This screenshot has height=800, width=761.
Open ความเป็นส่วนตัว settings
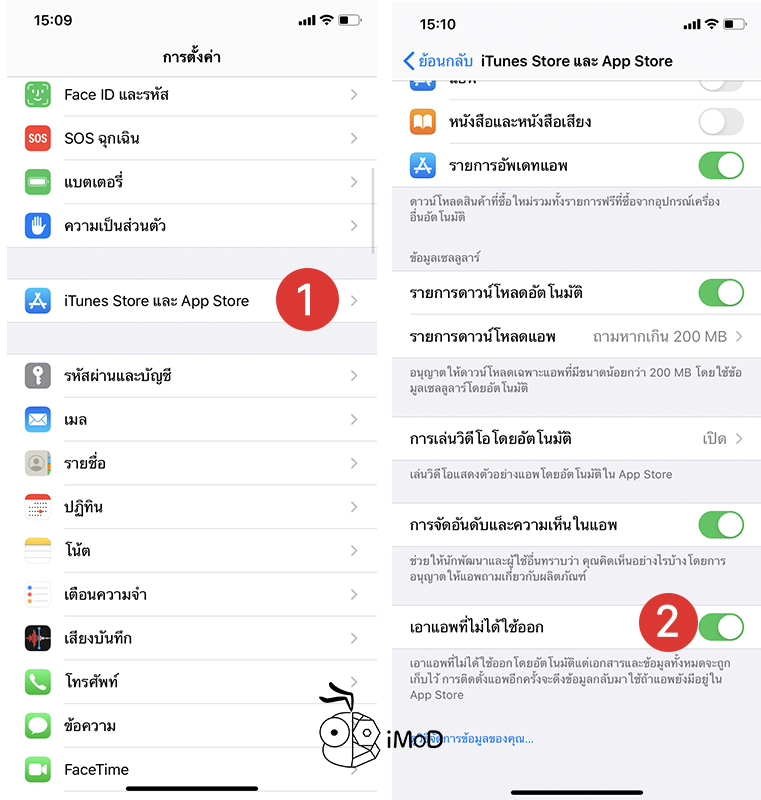190,225
